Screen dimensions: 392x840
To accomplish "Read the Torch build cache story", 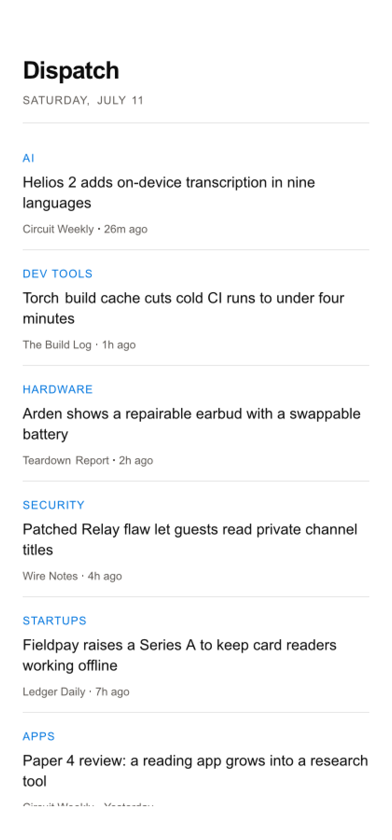I will click(x=195, y=308).
